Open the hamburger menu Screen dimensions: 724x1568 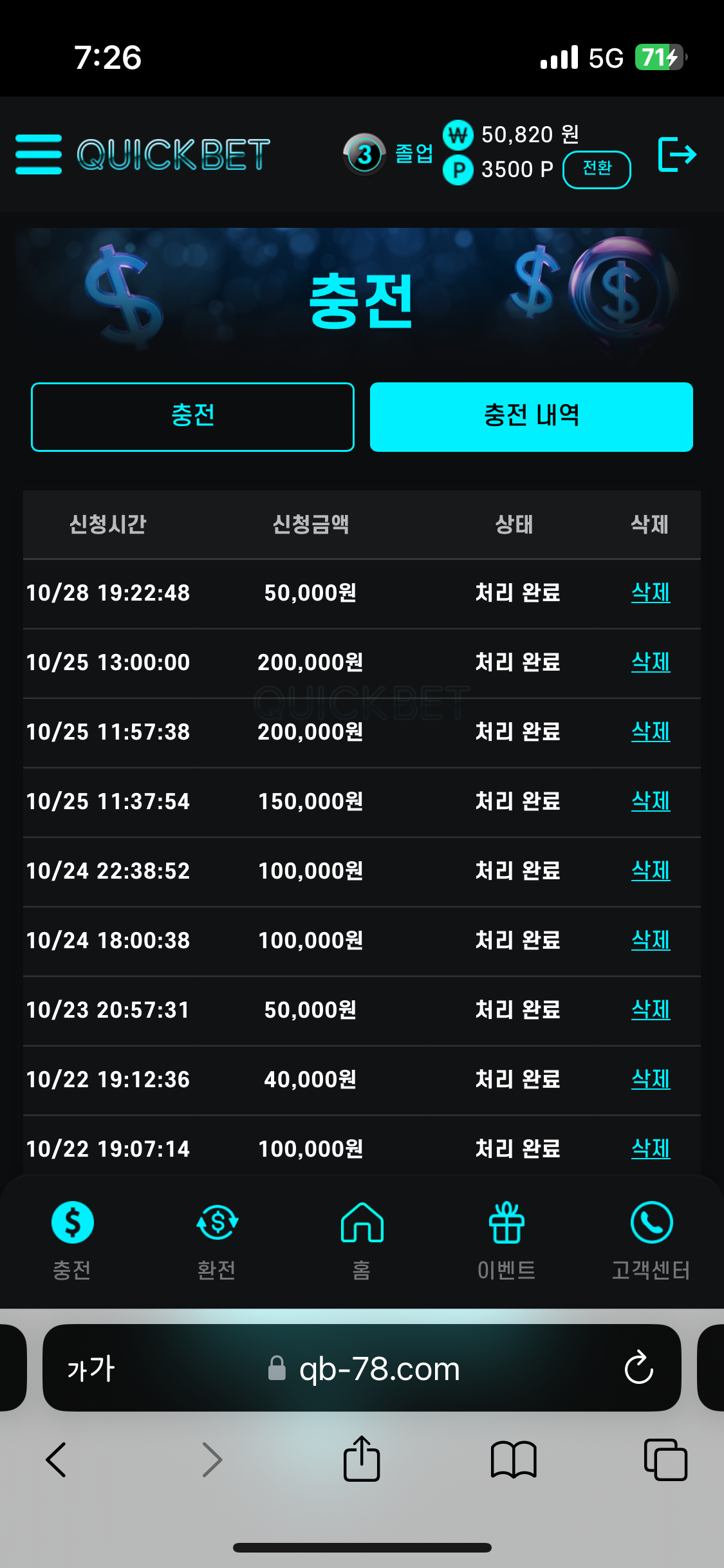pos(39,154)
